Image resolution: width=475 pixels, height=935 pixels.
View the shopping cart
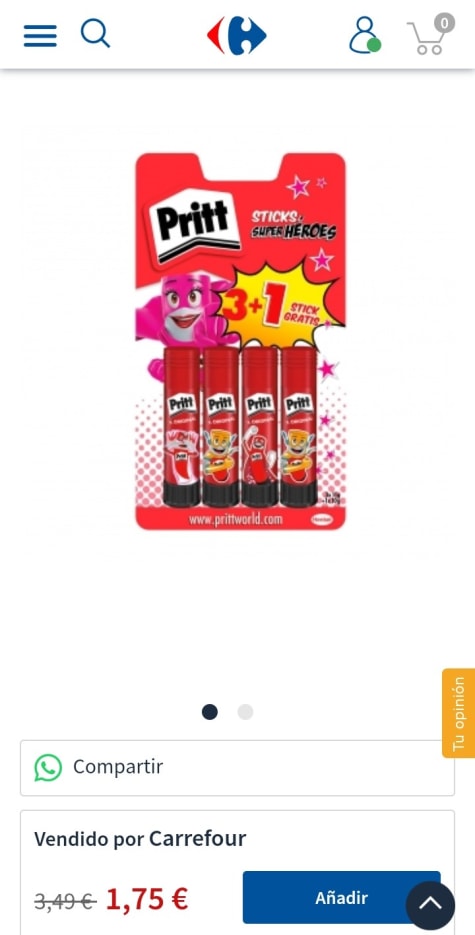tap(430, 35)
